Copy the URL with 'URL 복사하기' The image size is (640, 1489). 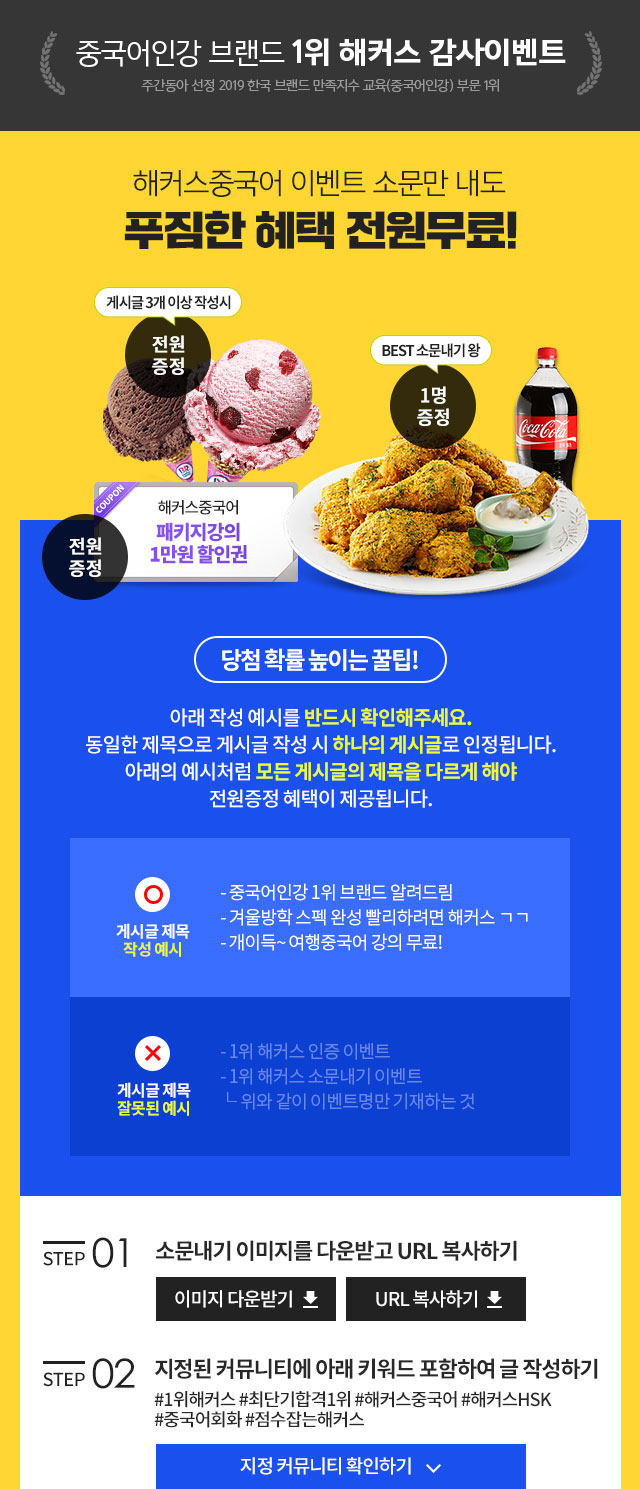[x=436, y=1299]
